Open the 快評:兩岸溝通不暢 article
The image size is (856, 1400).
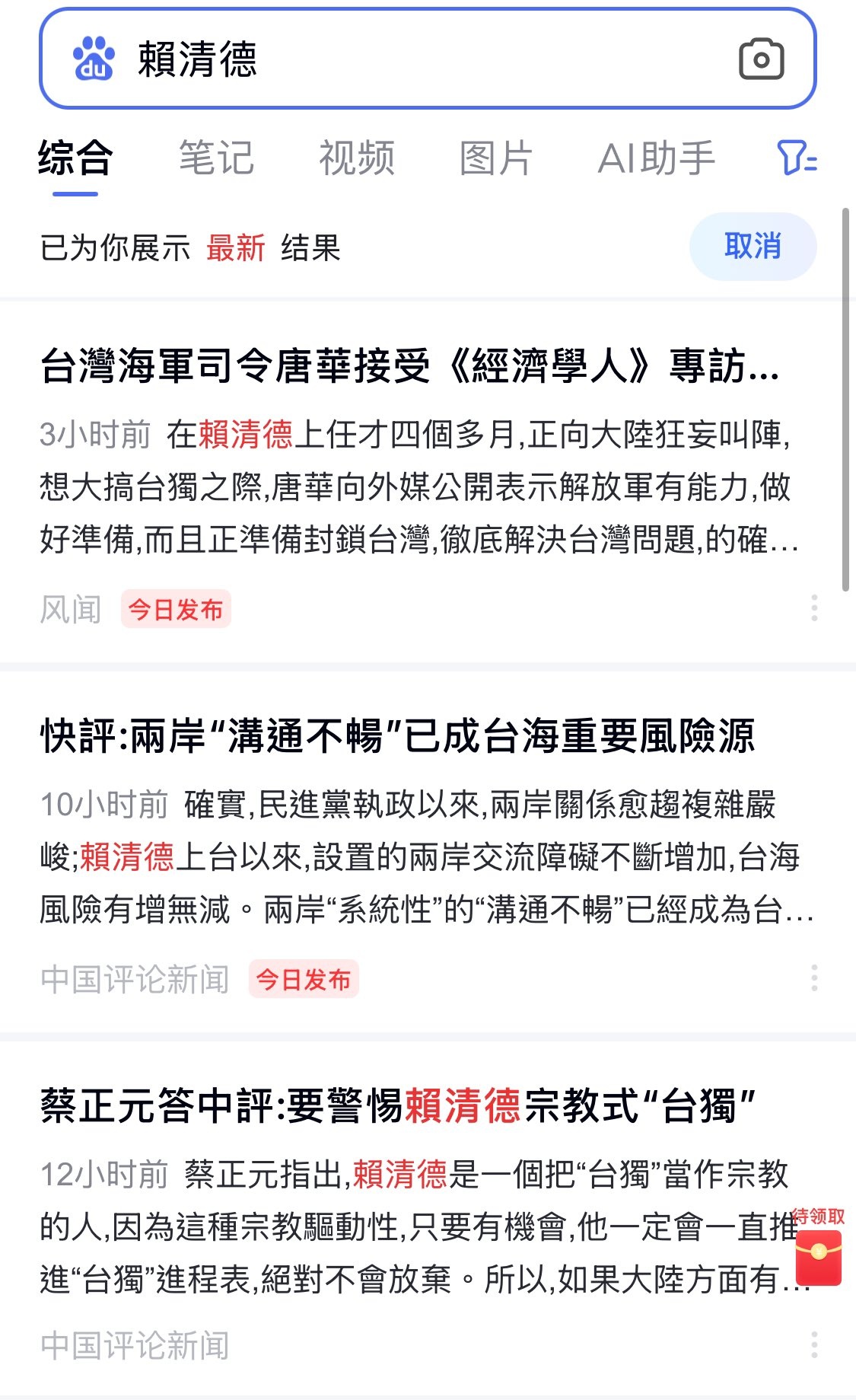[x=397, y=735]
